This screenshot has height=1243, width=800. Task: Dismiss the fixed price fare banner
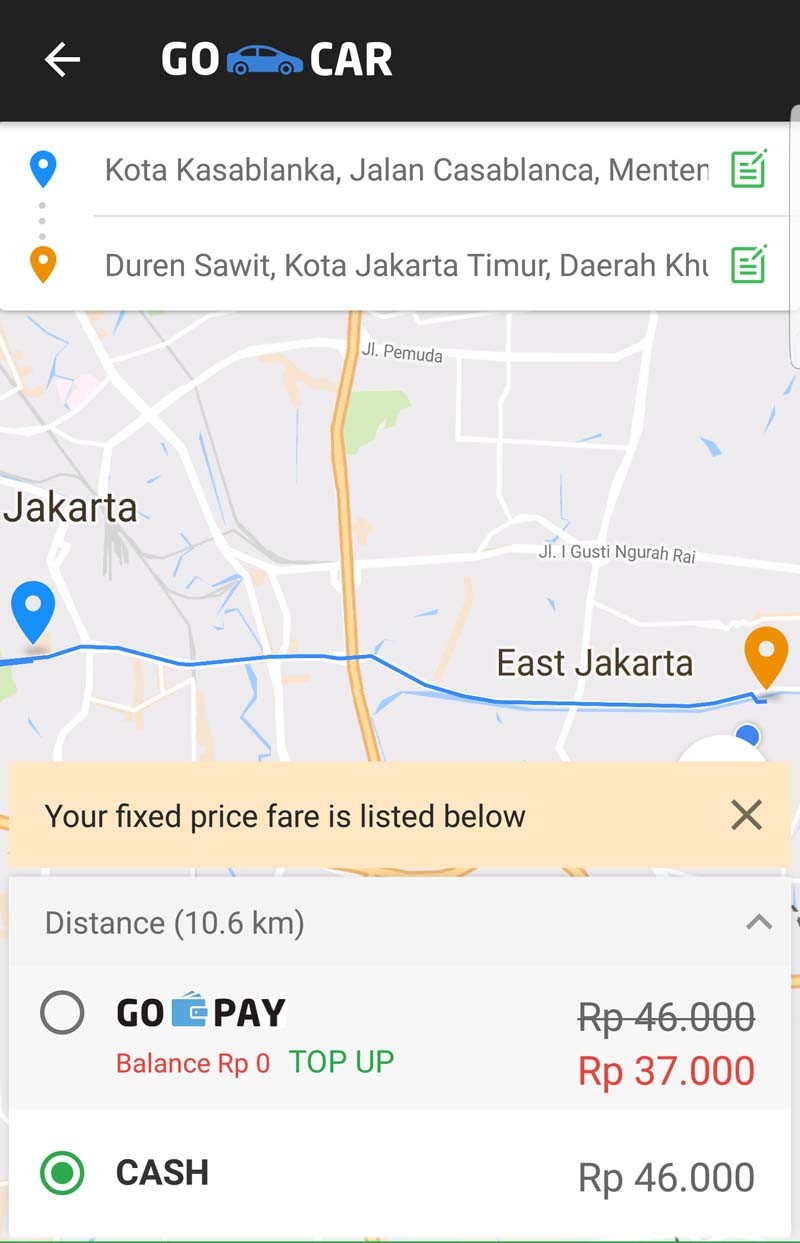coord(746,815)
